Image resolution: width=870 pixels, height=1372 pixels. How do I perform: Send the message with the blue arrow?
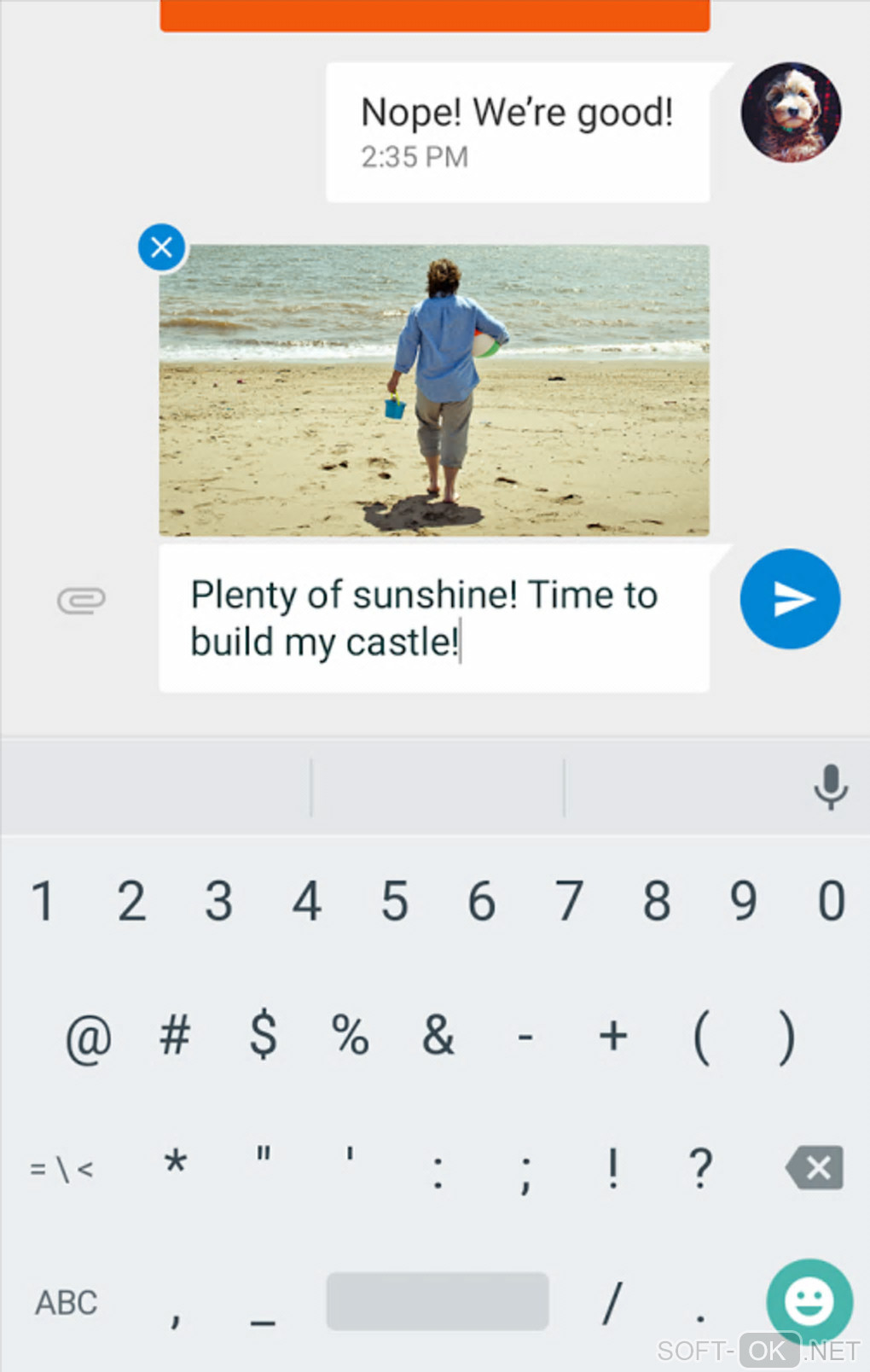pos(790,599)
